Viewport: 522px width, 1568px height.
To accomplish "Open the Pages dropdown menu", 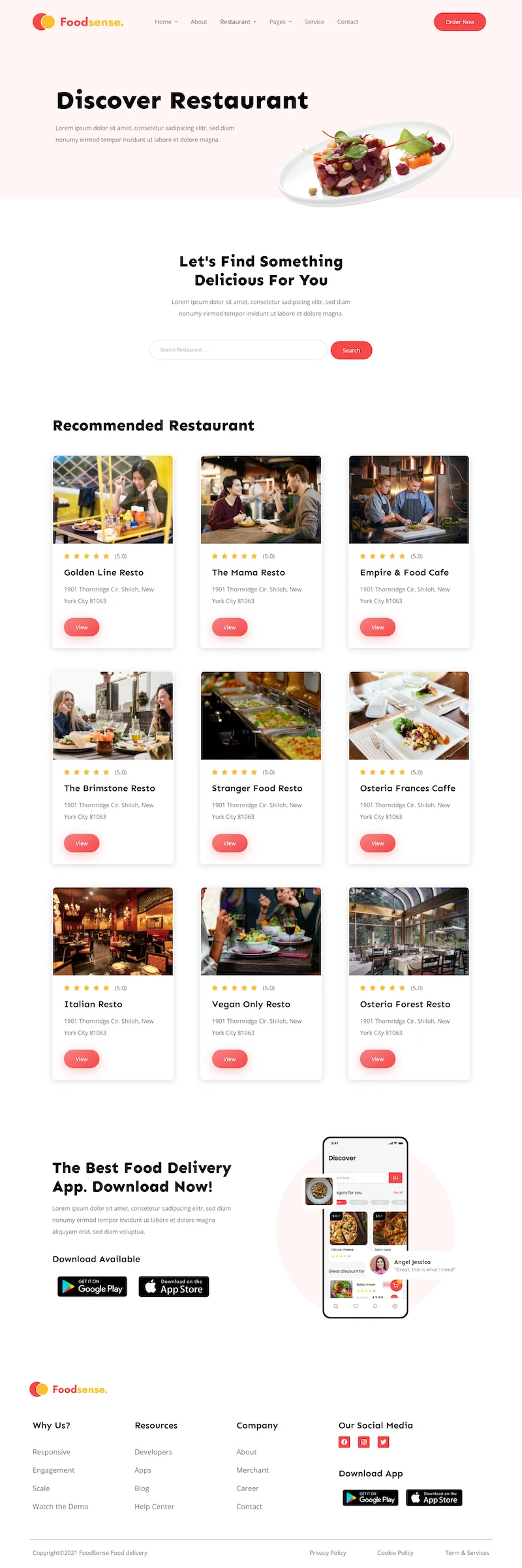I will 281,22.
